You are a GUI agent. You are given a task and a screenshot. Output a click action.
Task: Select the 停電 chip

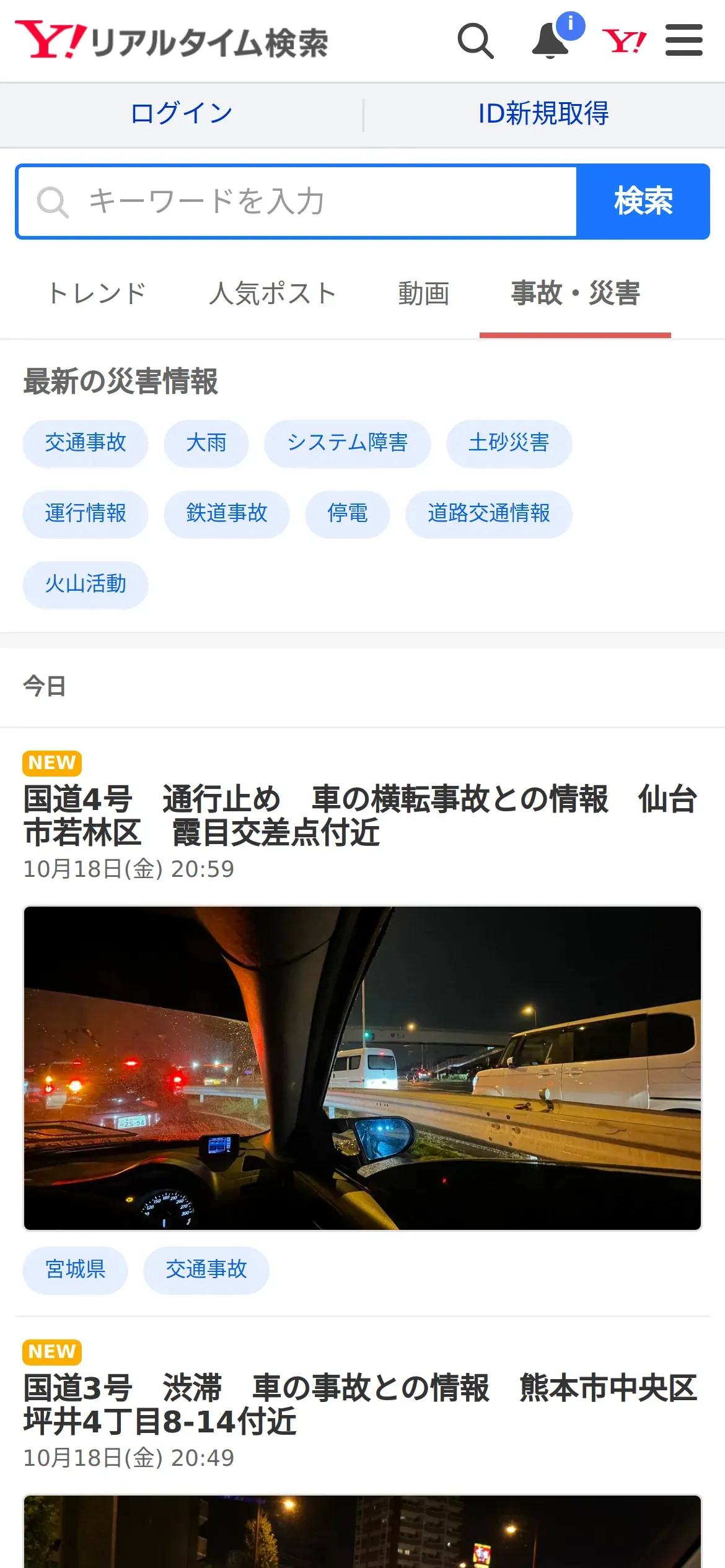[x=348, y=514]
